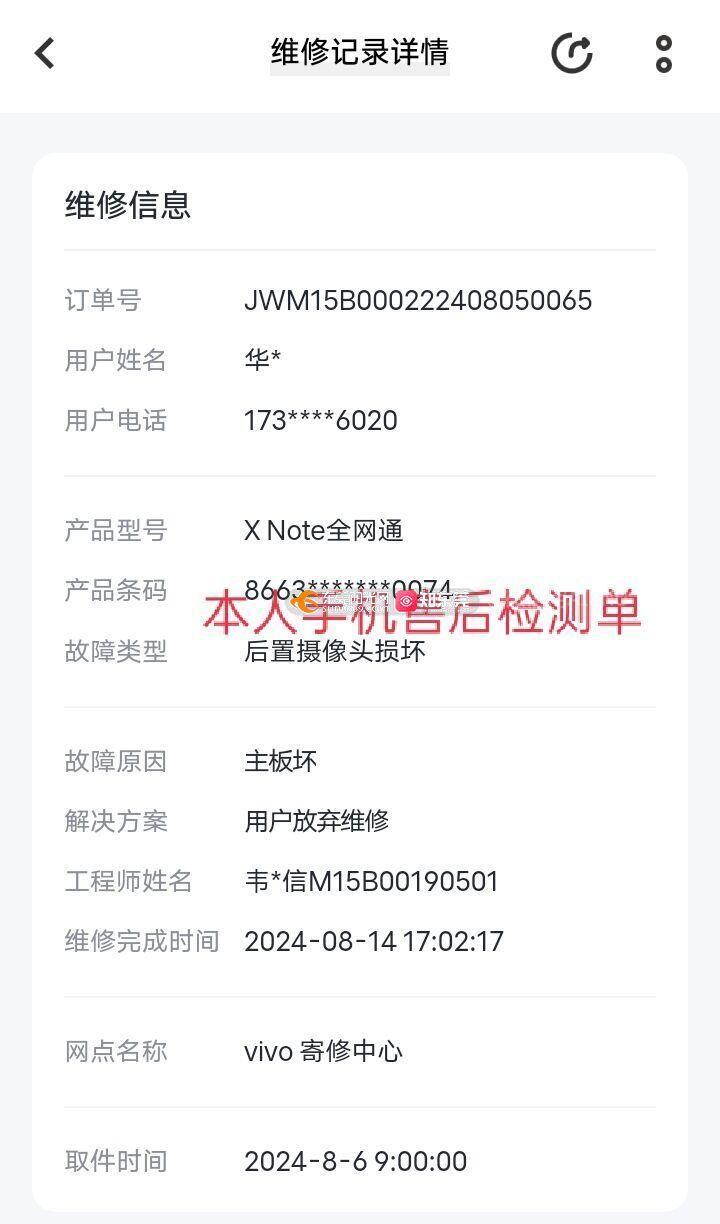The height and width of the screenshot is (1224, 720).
Task: Tap the refresh icon in the top bar
Action: (x=572, y=53)
